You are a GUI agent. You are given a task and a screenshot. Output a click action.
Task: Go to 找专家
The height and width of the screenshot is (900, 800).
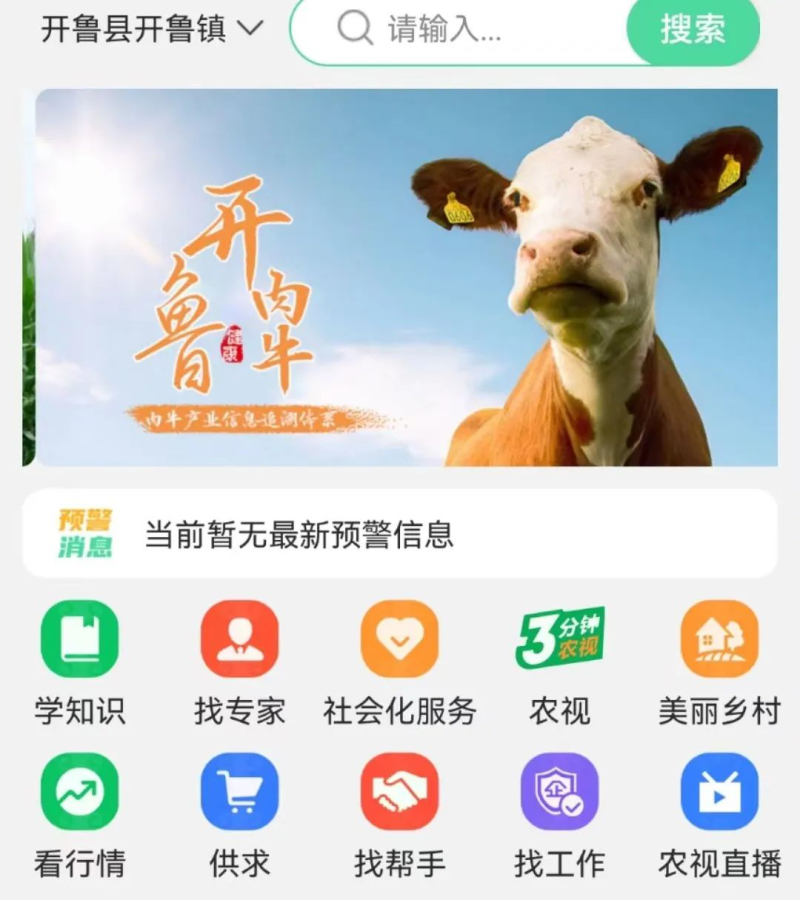pyautogui.click(x=239, y=639)
